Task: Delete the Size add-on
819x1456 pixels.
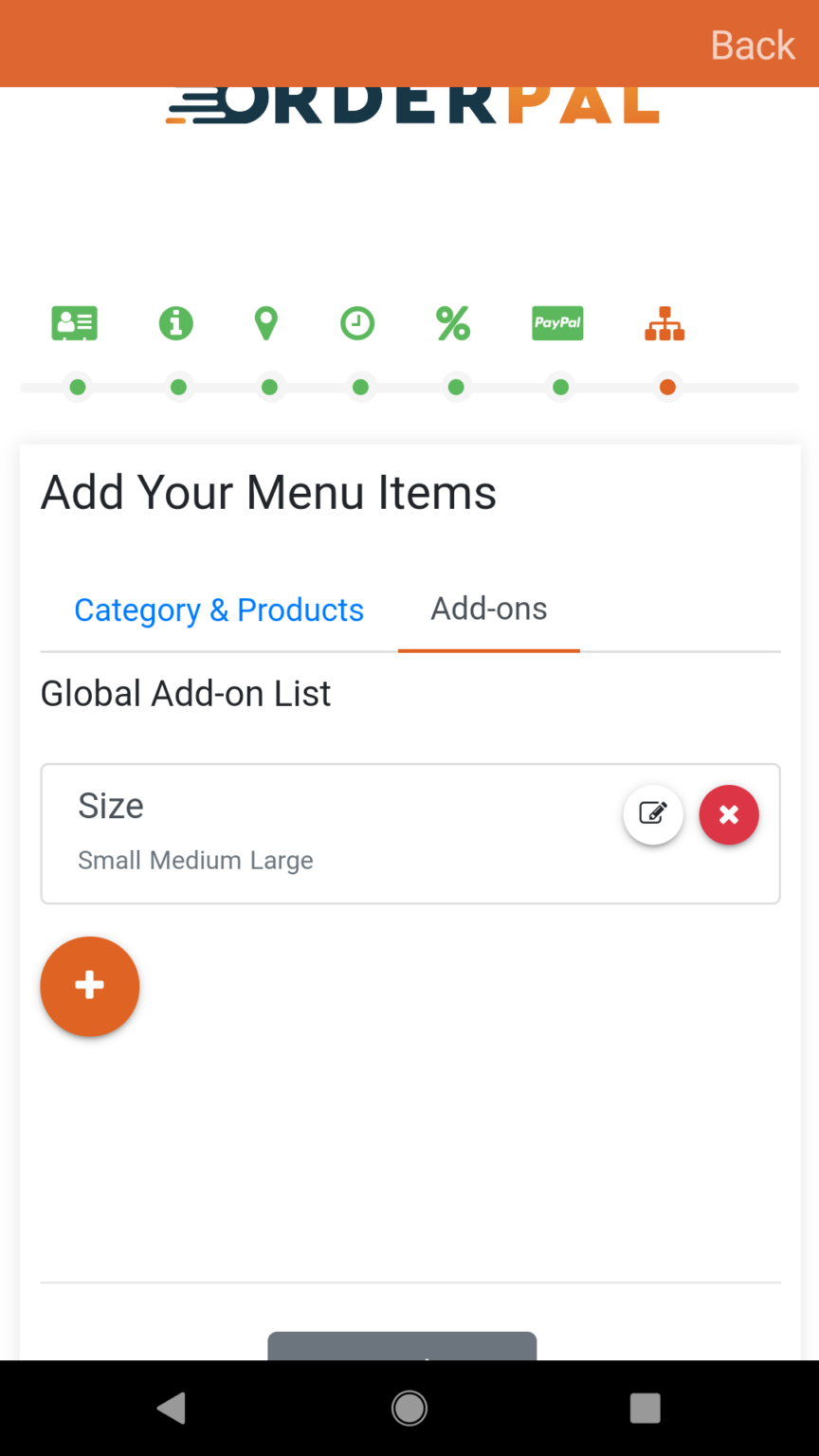Action: point(729,814)
